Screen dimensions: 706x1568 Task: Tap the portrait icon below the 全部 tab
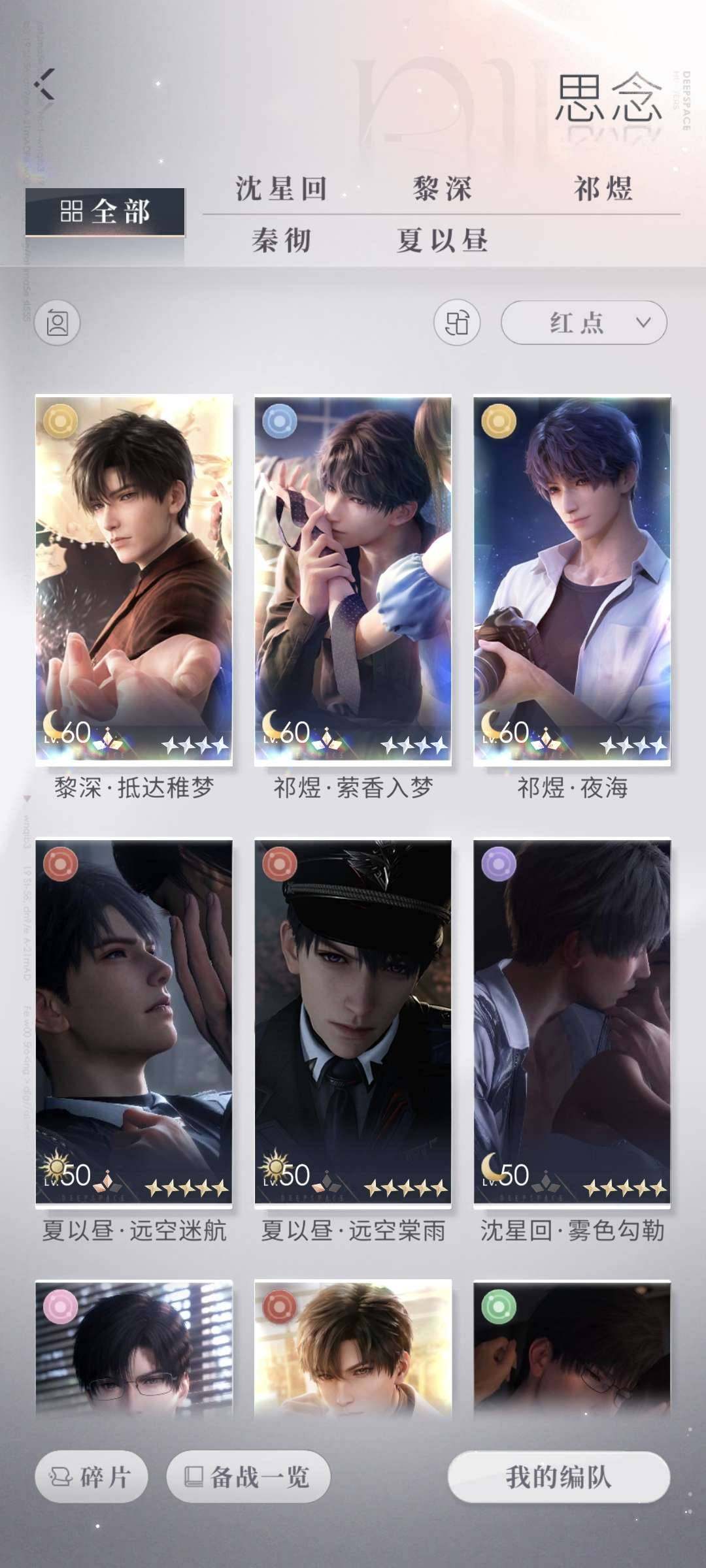tap(58, 323)
